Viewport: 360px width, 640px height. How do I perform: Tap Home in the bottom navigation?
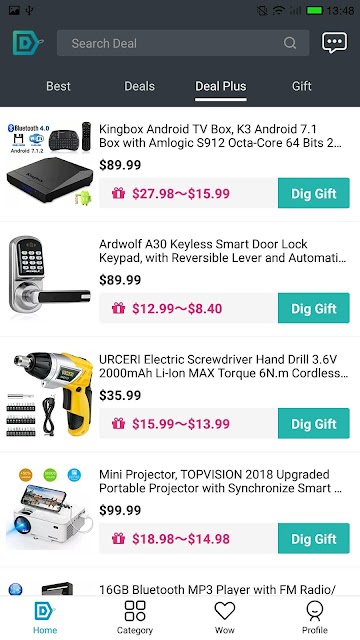tap(45, 618)
